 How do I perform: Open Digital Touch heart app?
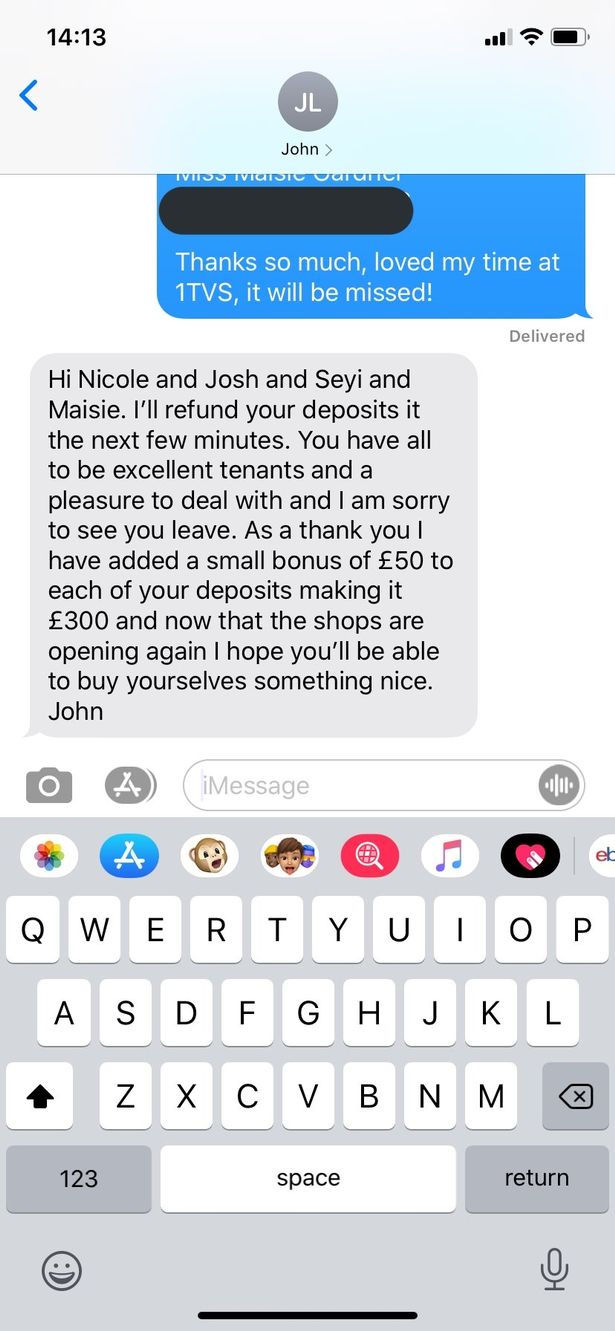530,856
